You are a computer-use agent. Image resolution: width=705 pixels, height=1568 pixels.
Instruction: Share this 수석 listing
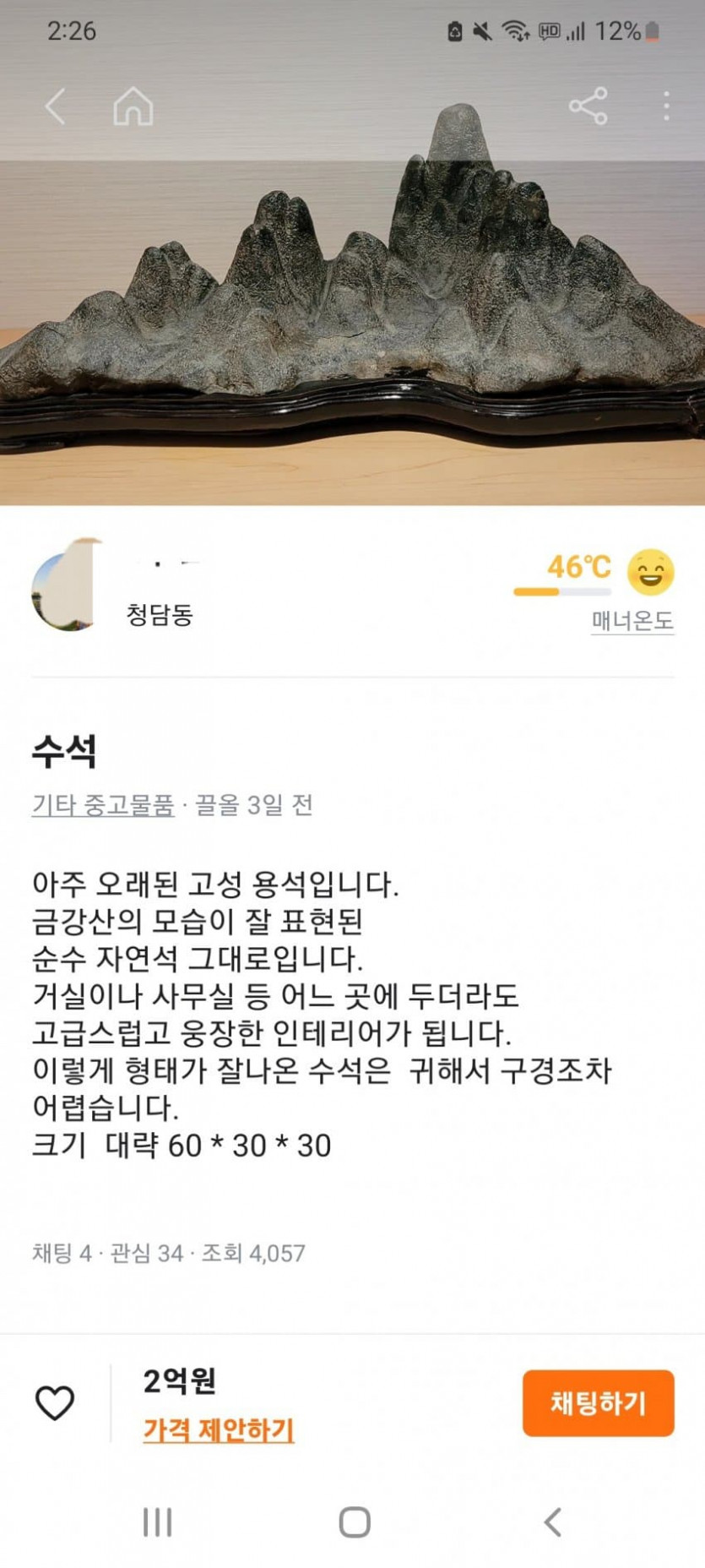pos(588,106)
